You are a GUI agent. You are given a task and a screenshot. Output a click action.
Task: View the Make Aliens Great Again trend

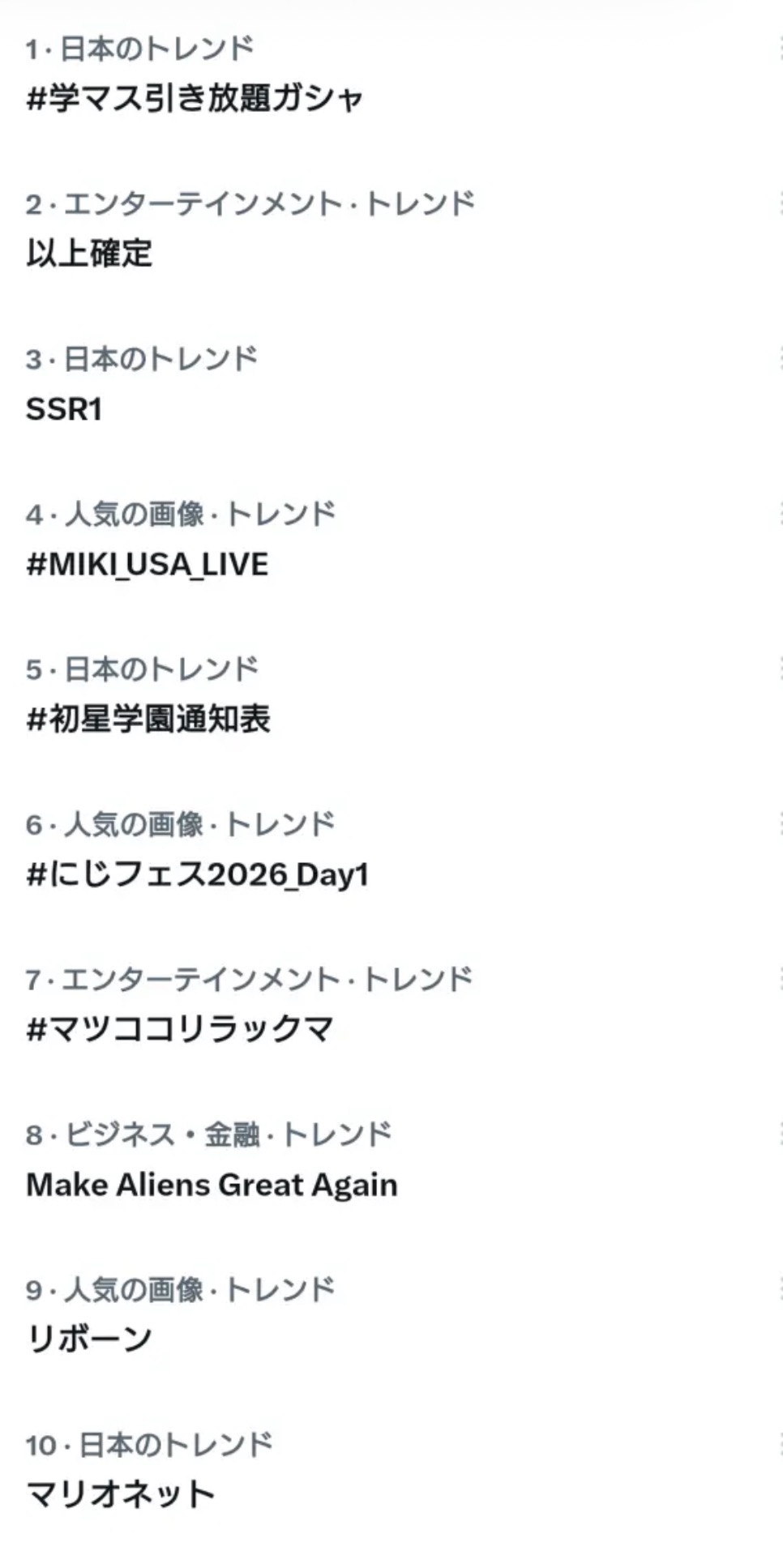(212, 1185)
